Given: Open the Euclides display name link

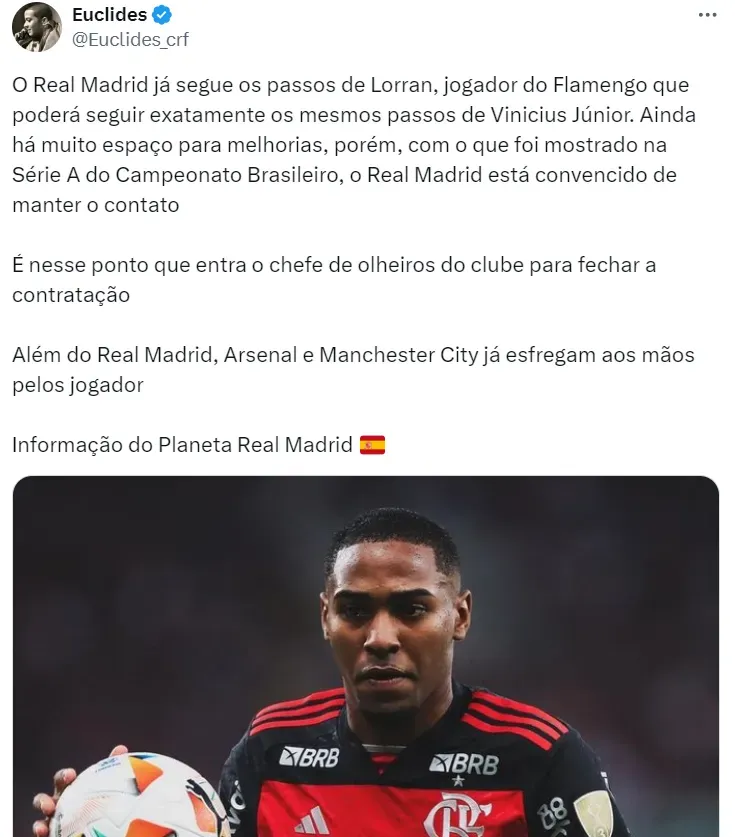Looking at the screenshot, I should pyautogui.click(x=110, y=14).
